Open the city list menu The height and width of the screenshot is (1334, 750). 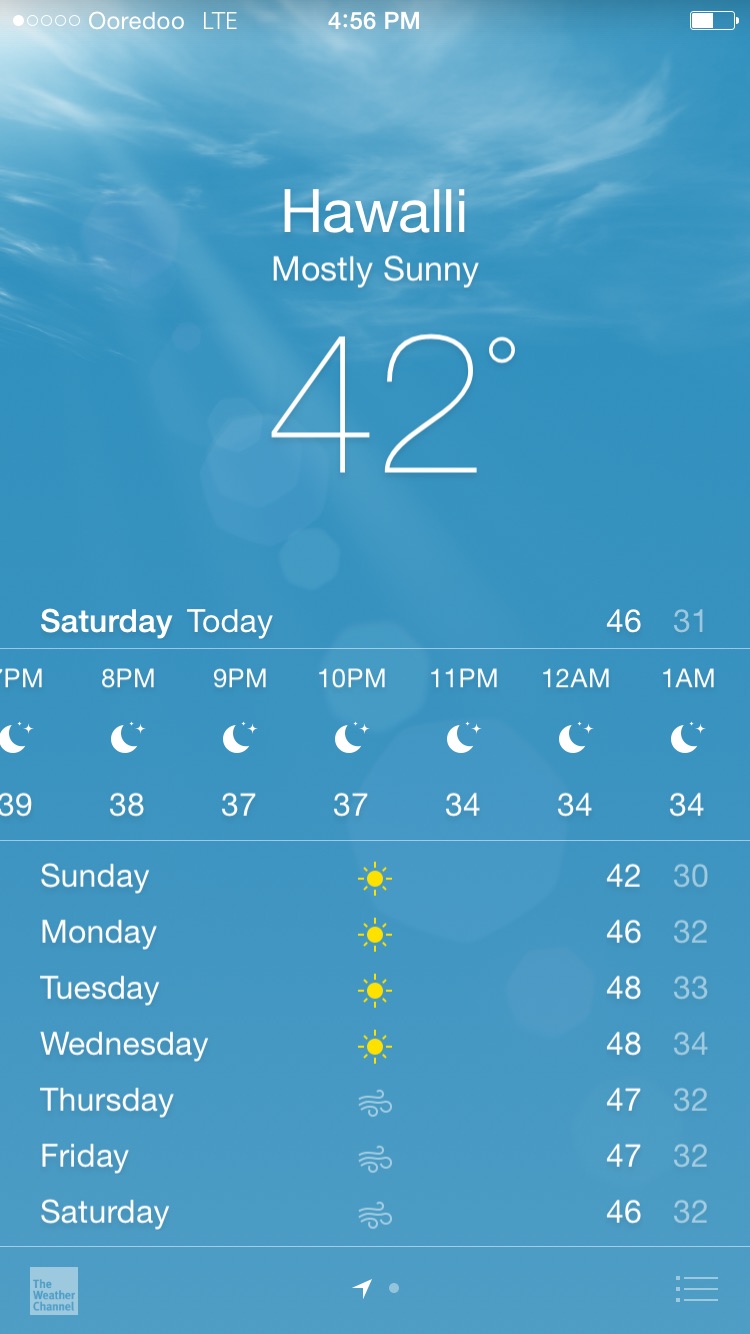coord(697,1289)
